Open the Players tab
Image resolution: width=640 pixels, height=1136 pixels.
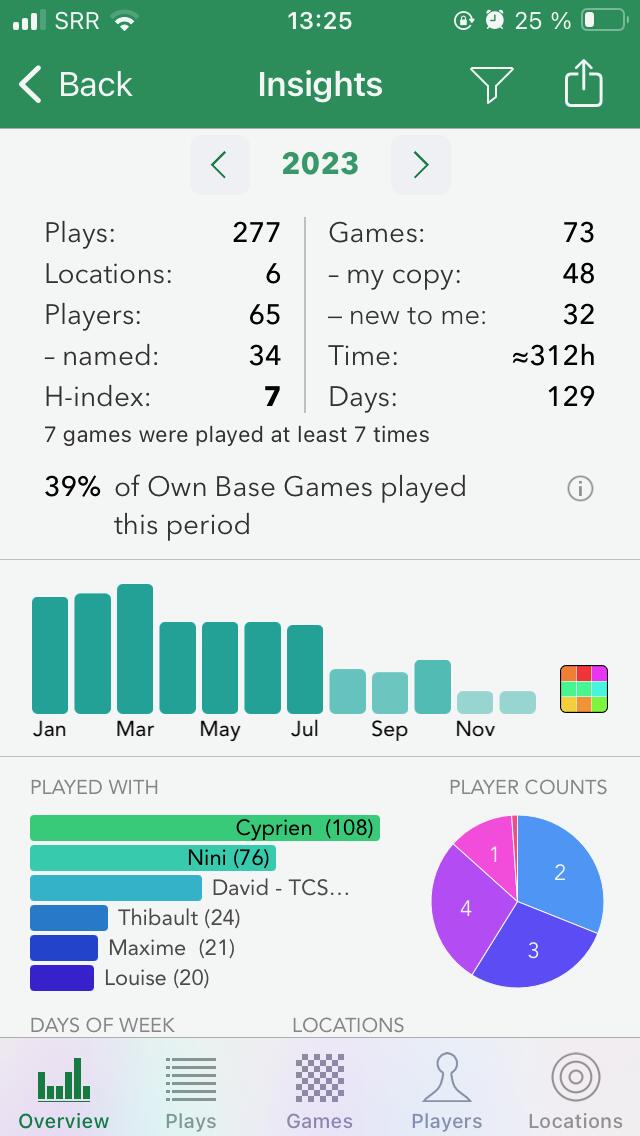coord(446,1092)
